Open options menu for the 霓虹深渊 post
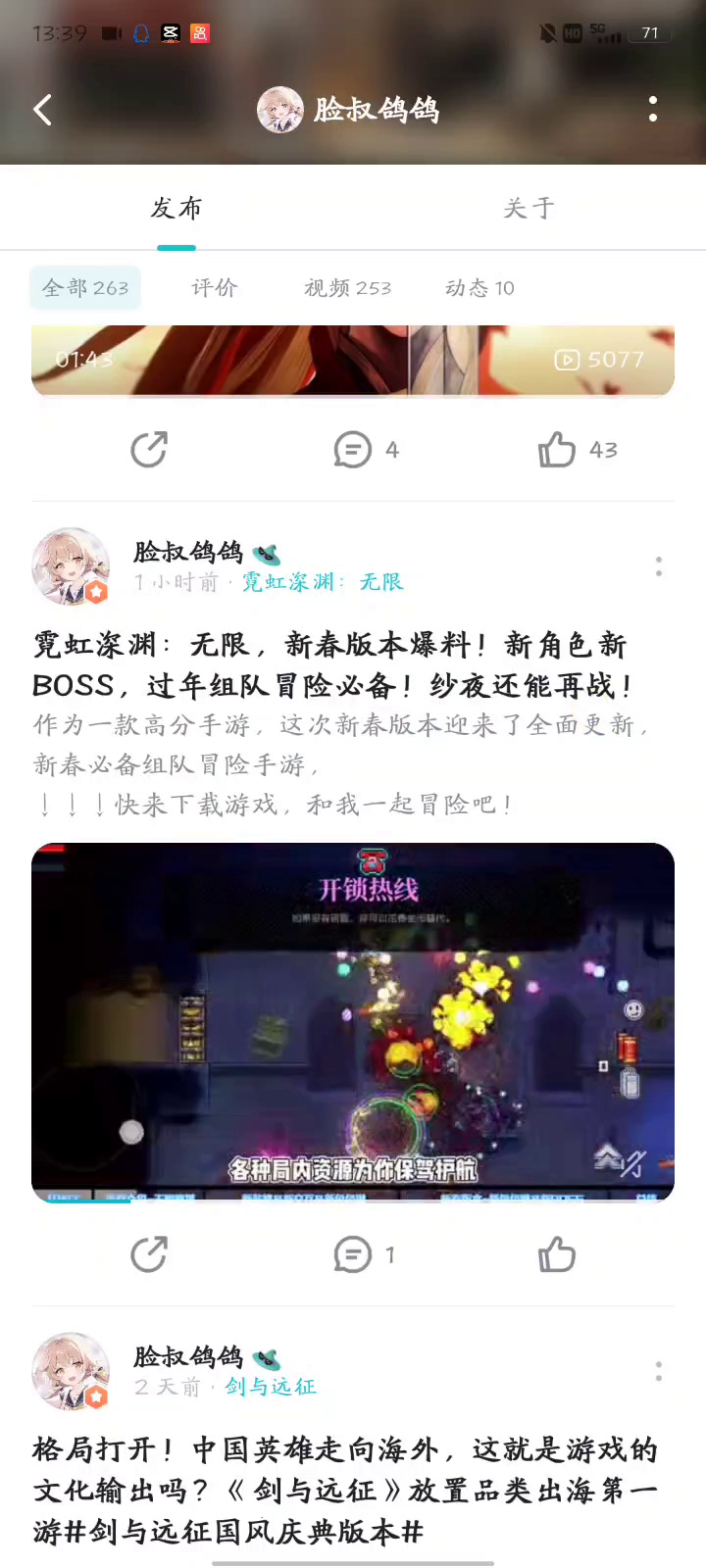This screenshot has height=1568, width=706. [x=659, y=566]
